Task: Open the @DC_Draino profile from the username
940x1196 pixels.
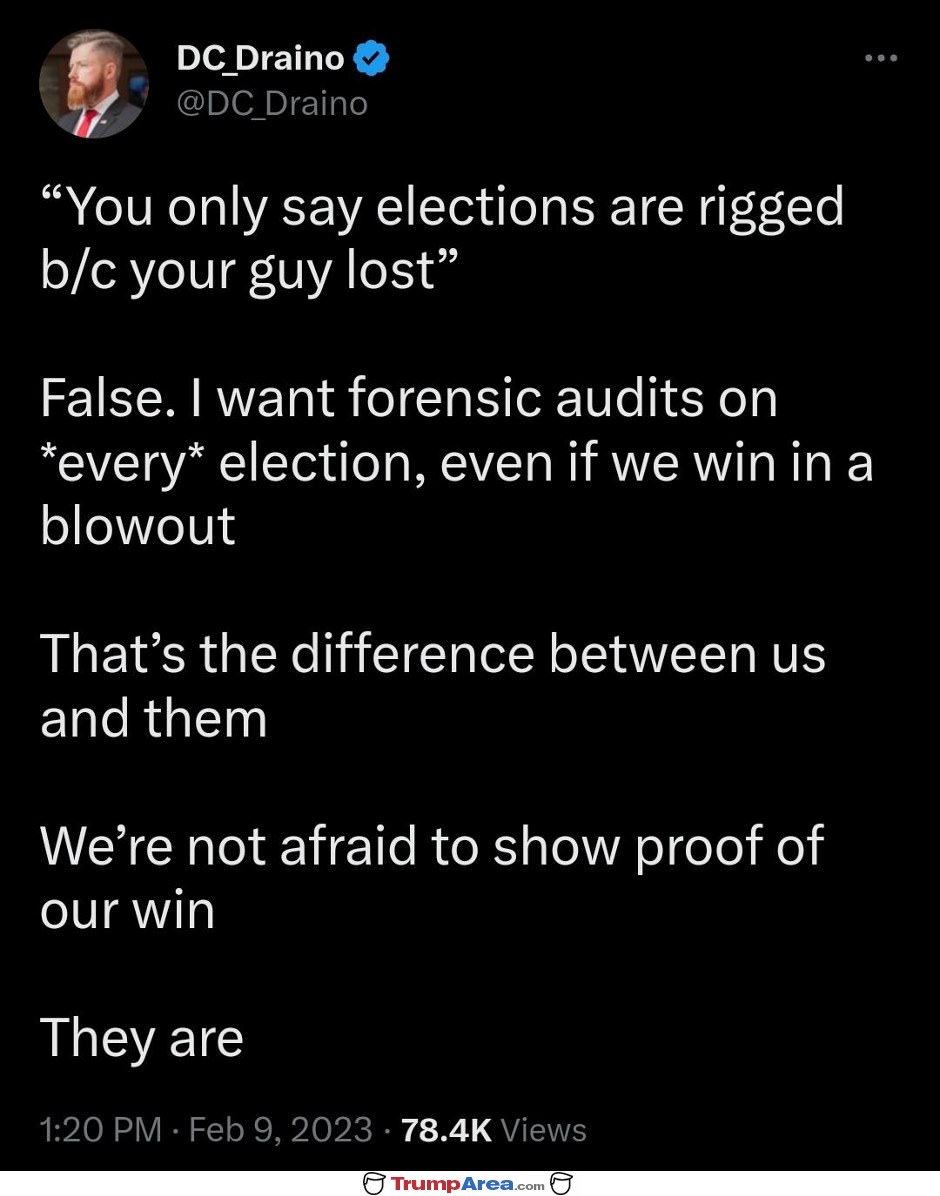Action: pos(272,103)
